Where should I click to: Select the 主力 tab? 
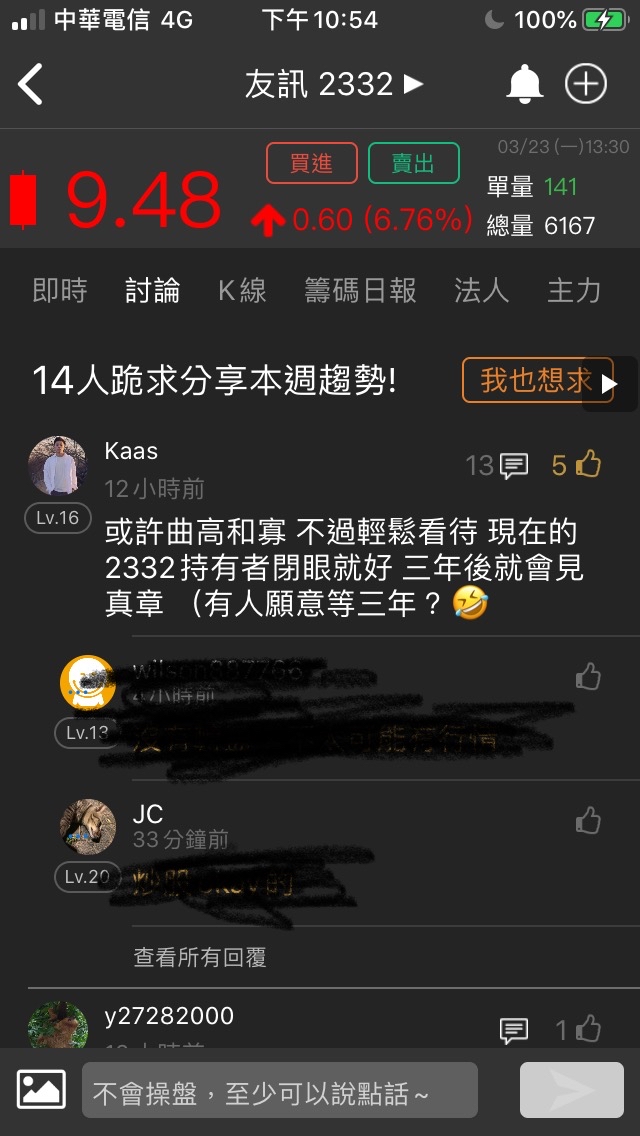point(574,291)
